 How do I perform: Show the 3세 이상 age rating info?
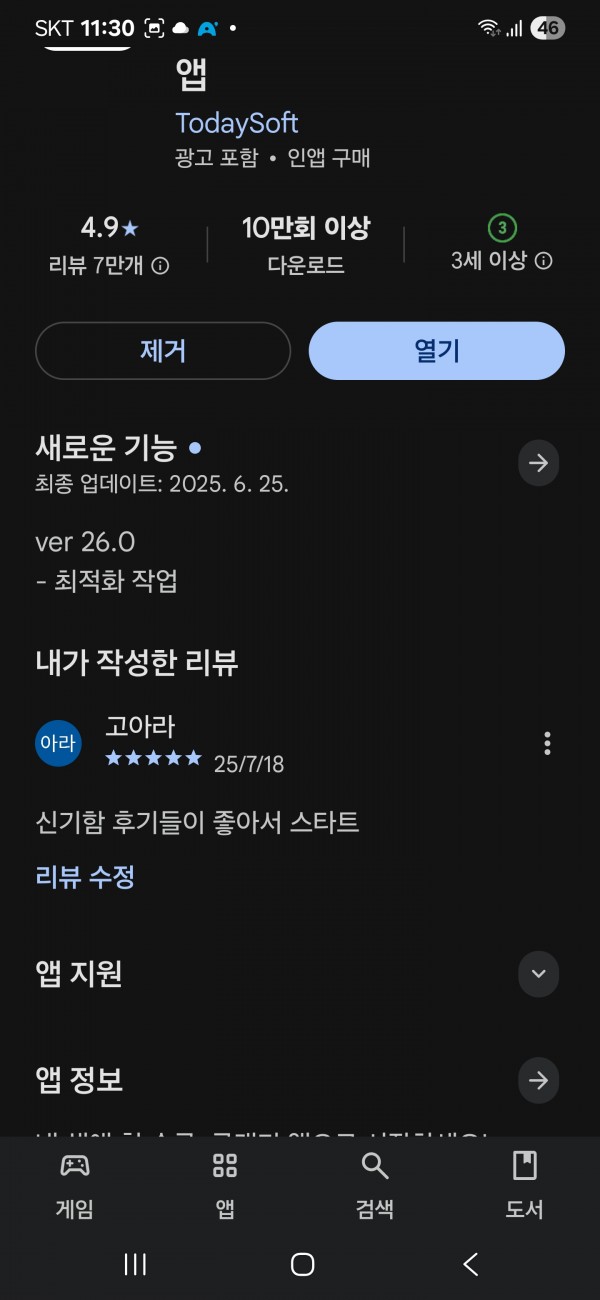tap(543, 261)
